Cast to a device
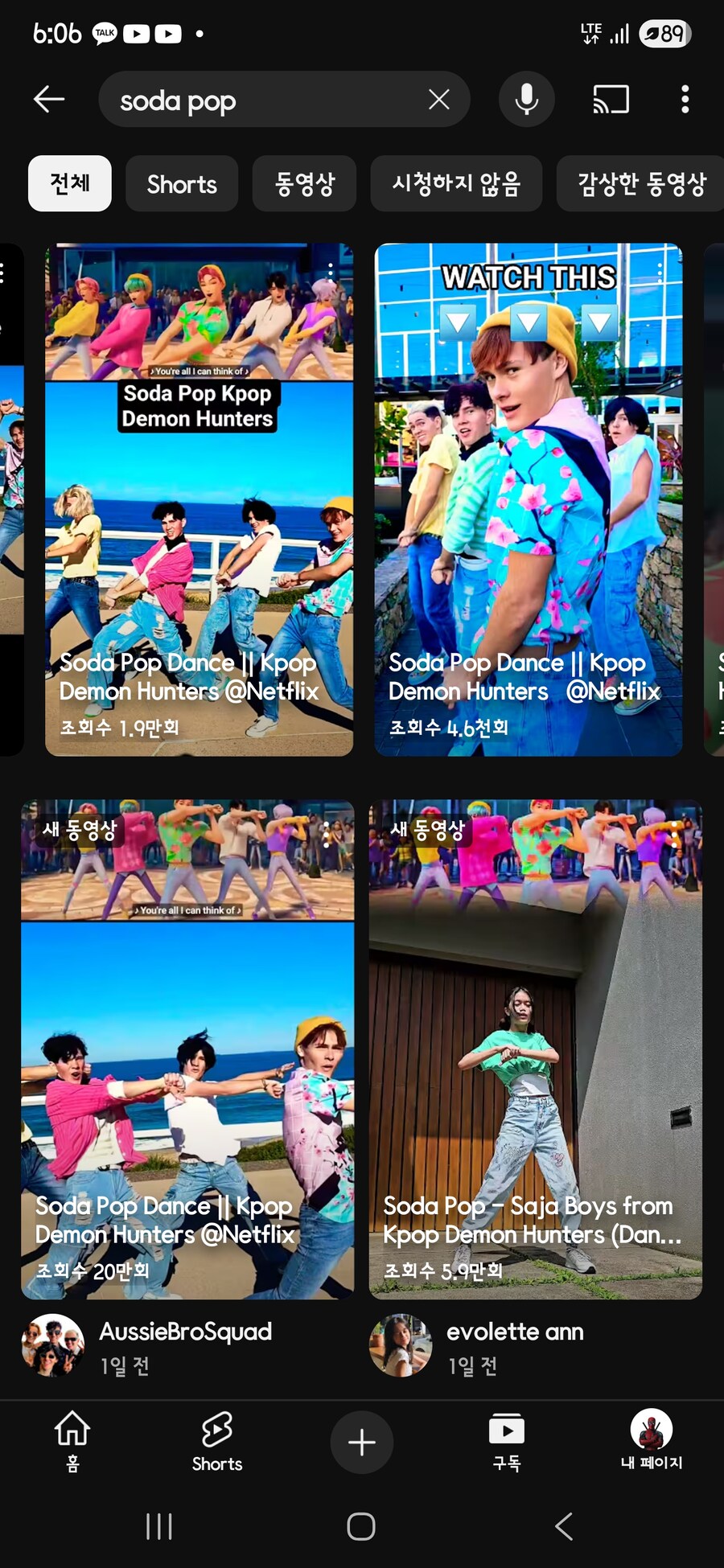The image size is (724, 1568). click(611, 100)
